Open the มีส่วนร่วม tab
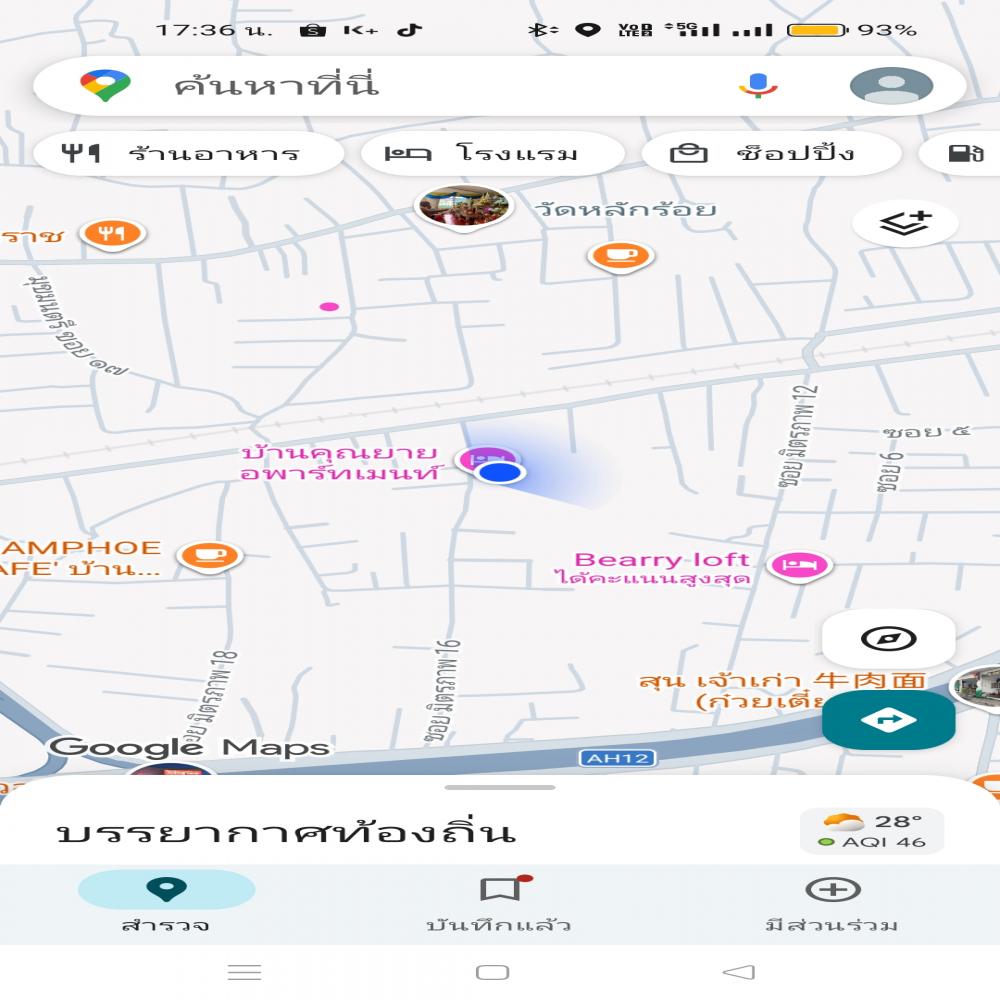This screenshot has height=1000, width=1000. click(832, 902)
